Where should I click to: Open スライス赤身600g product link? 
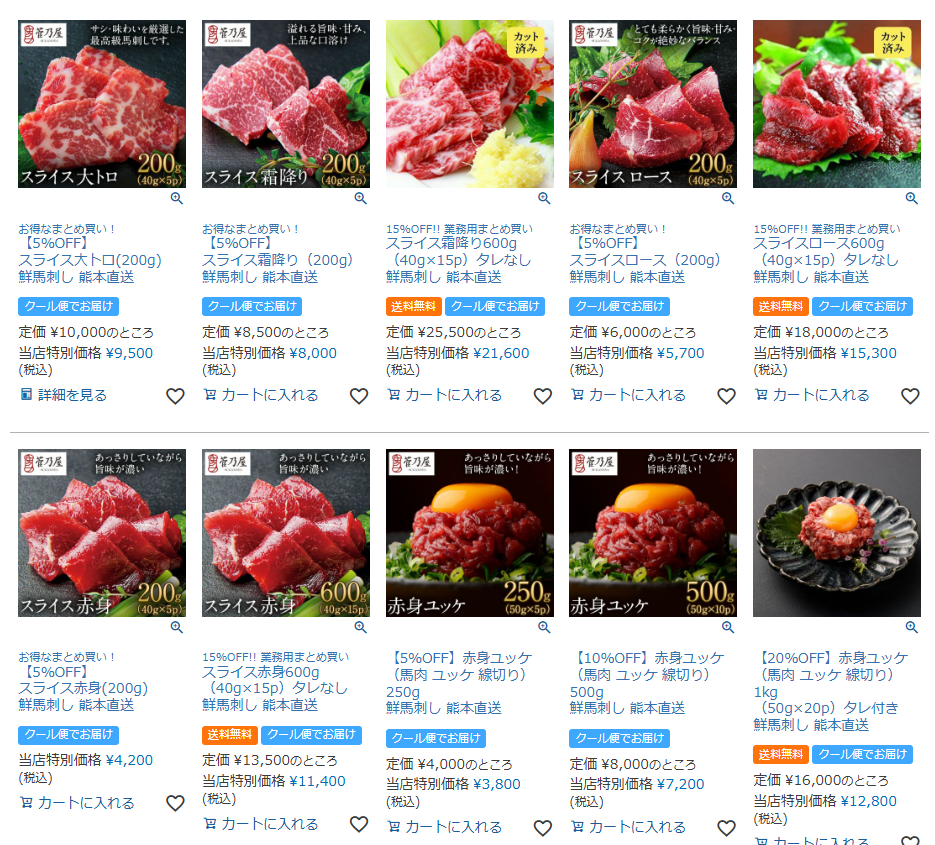[274, 679]
